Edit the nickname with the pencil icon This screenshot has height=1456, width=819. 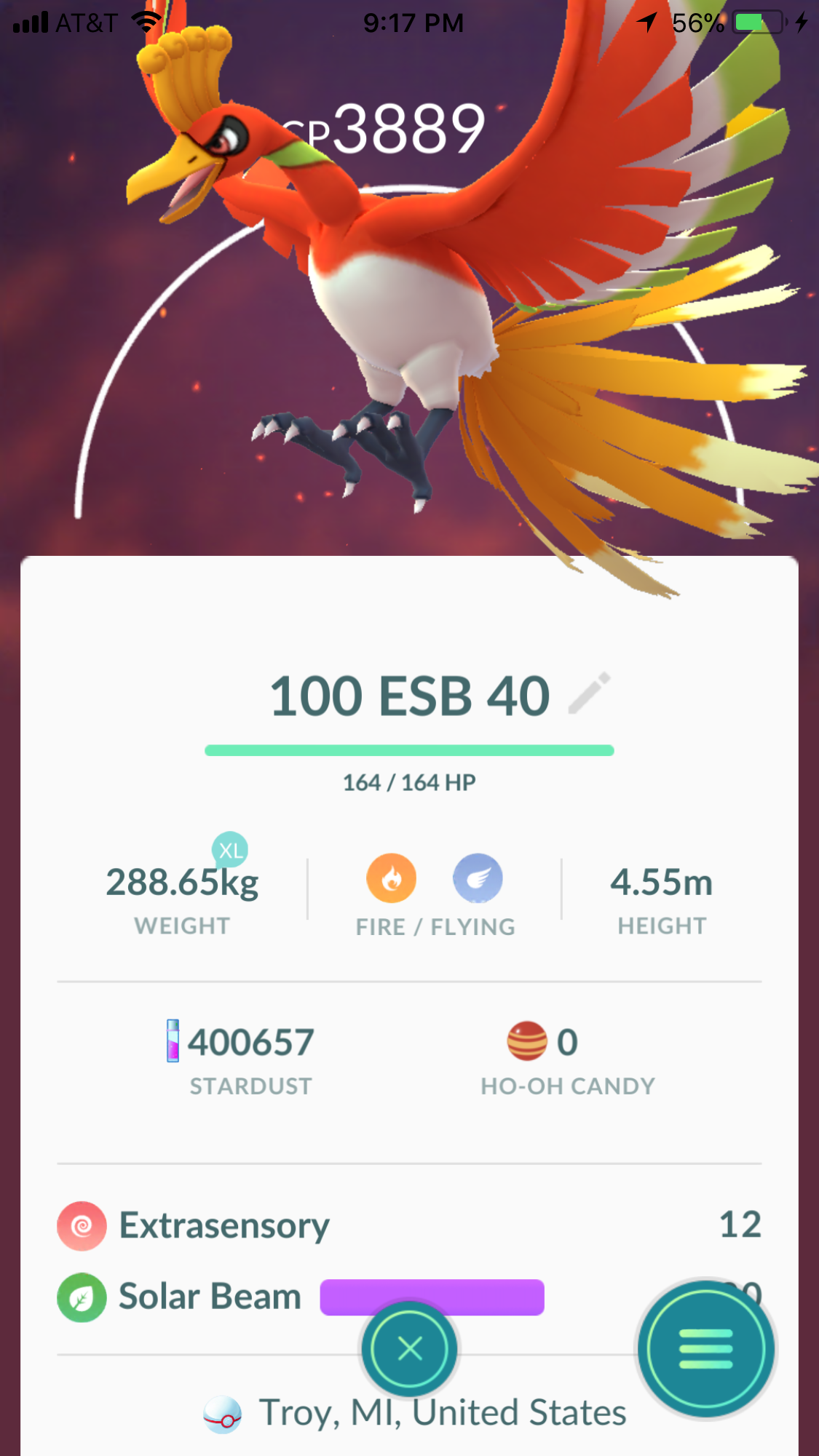[x=589, y=693]
